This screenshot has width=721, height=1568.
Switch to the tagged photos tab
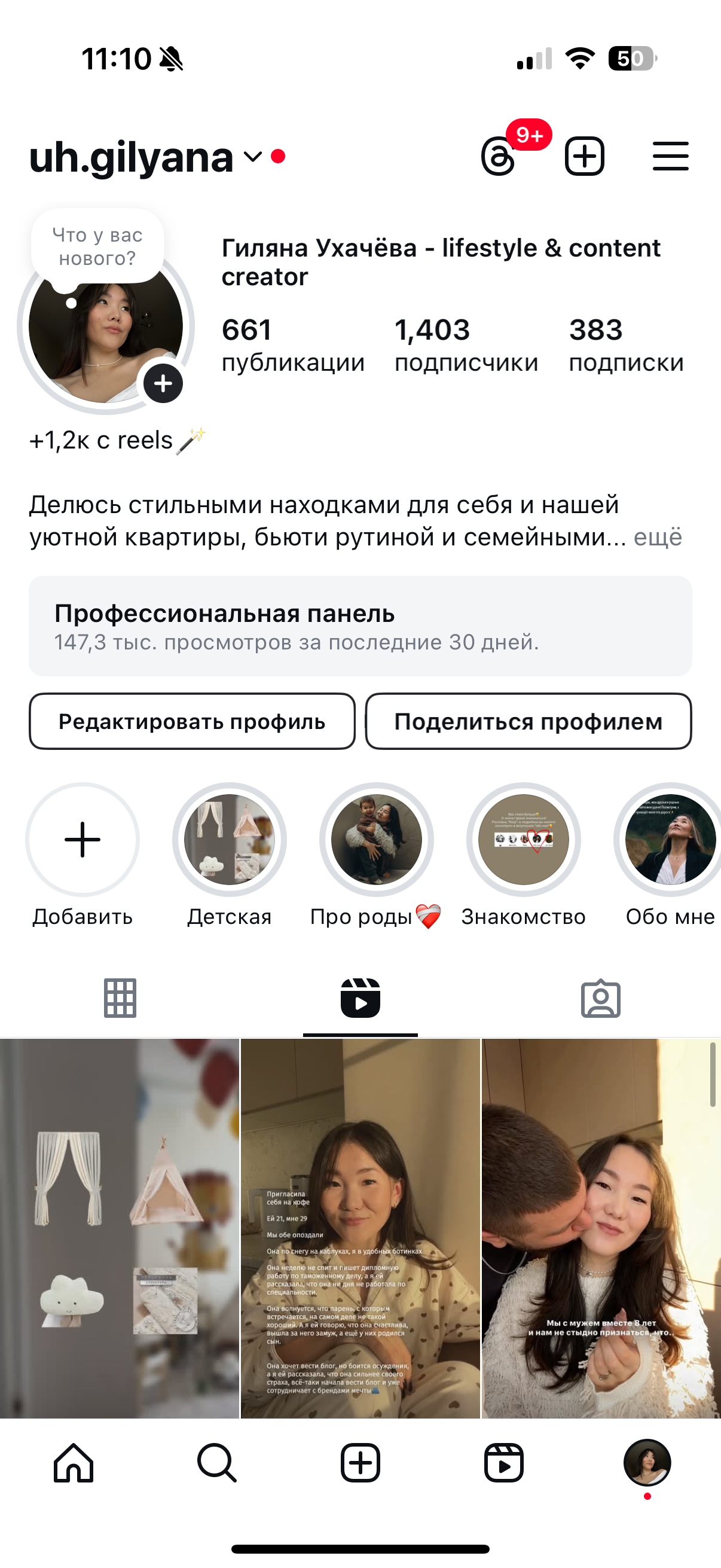click(600, 997)
